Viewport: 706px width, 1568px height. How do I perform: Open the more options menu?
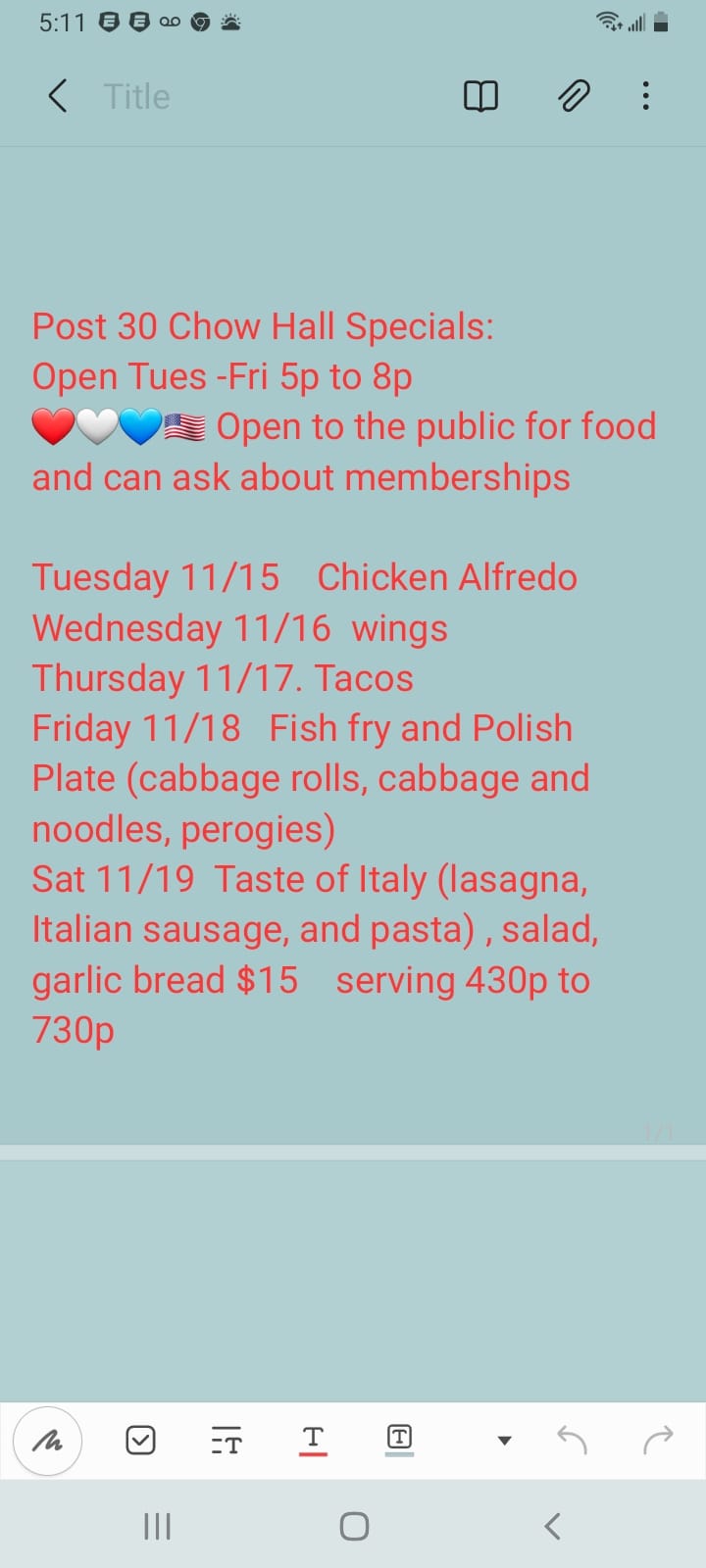pos(645,96)
